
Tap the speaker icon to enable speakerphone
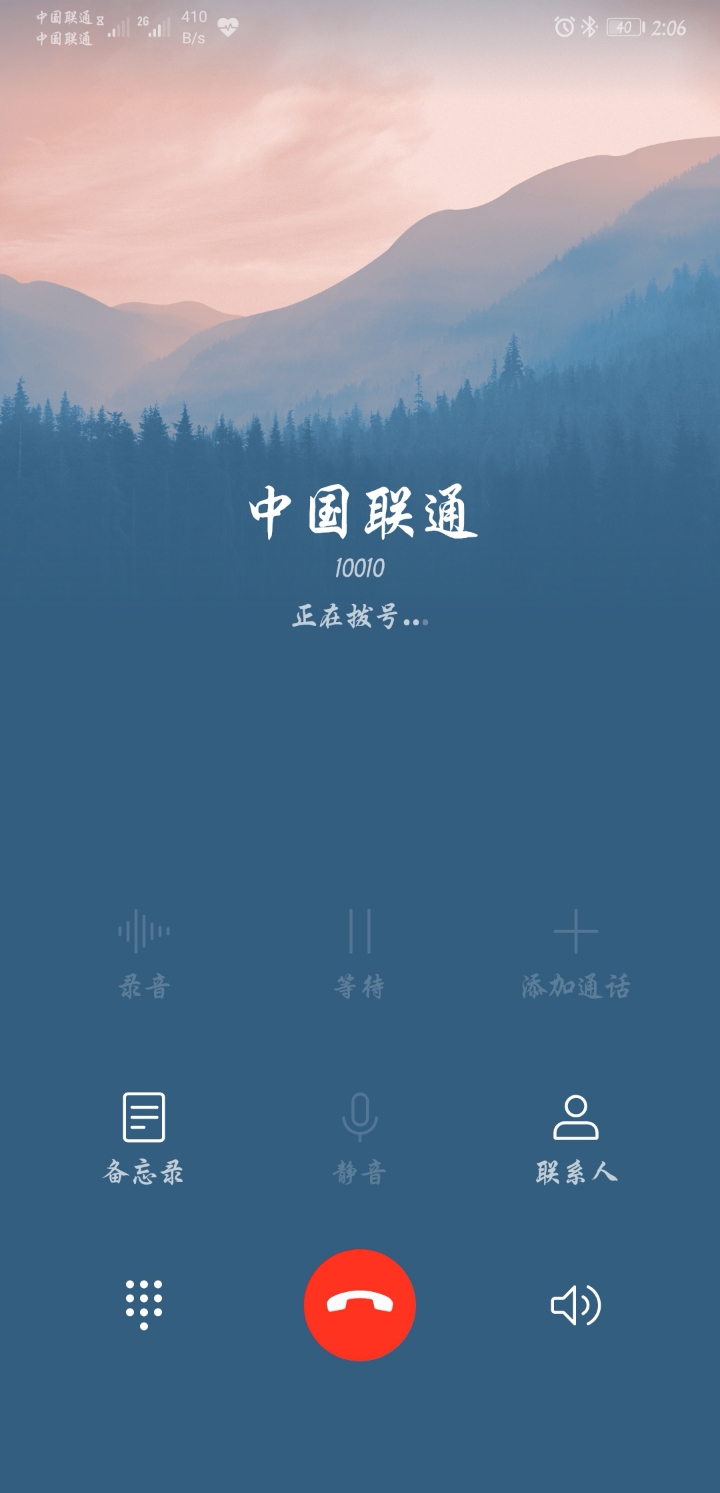click(576, 1303)
